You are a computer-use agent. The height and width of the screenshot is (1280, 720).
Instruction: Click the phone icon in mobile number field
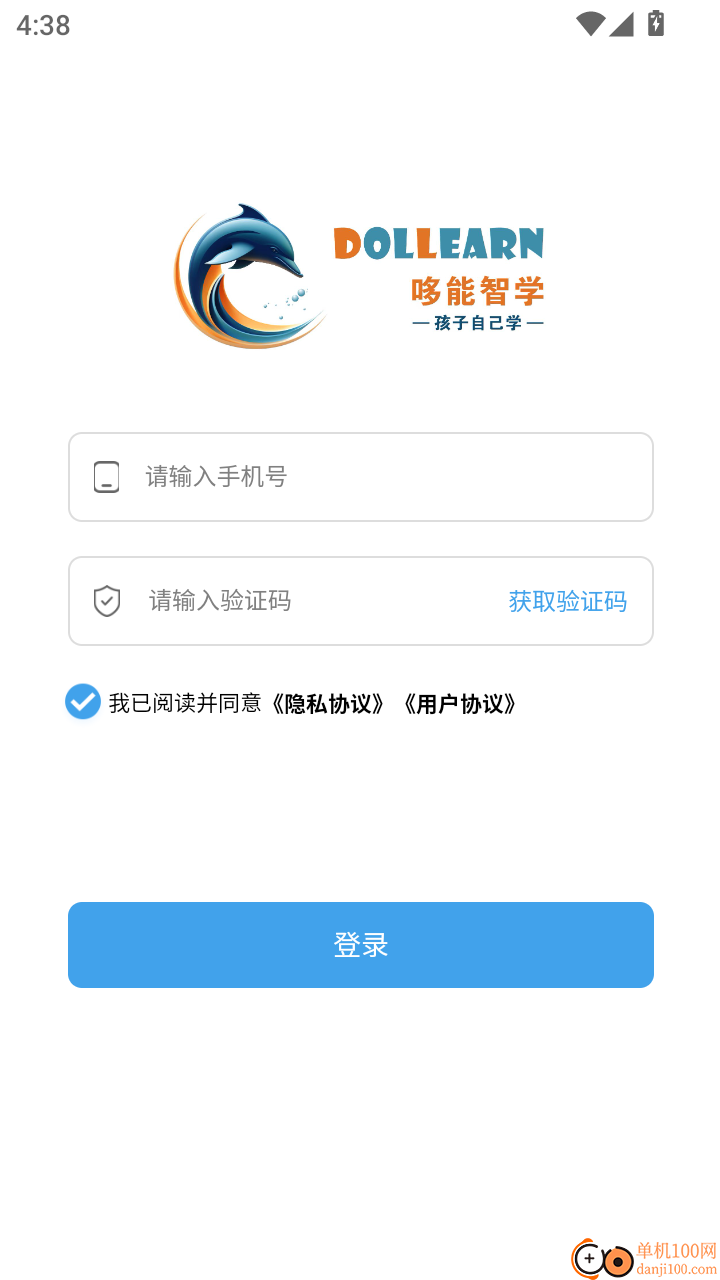point(106,476)
